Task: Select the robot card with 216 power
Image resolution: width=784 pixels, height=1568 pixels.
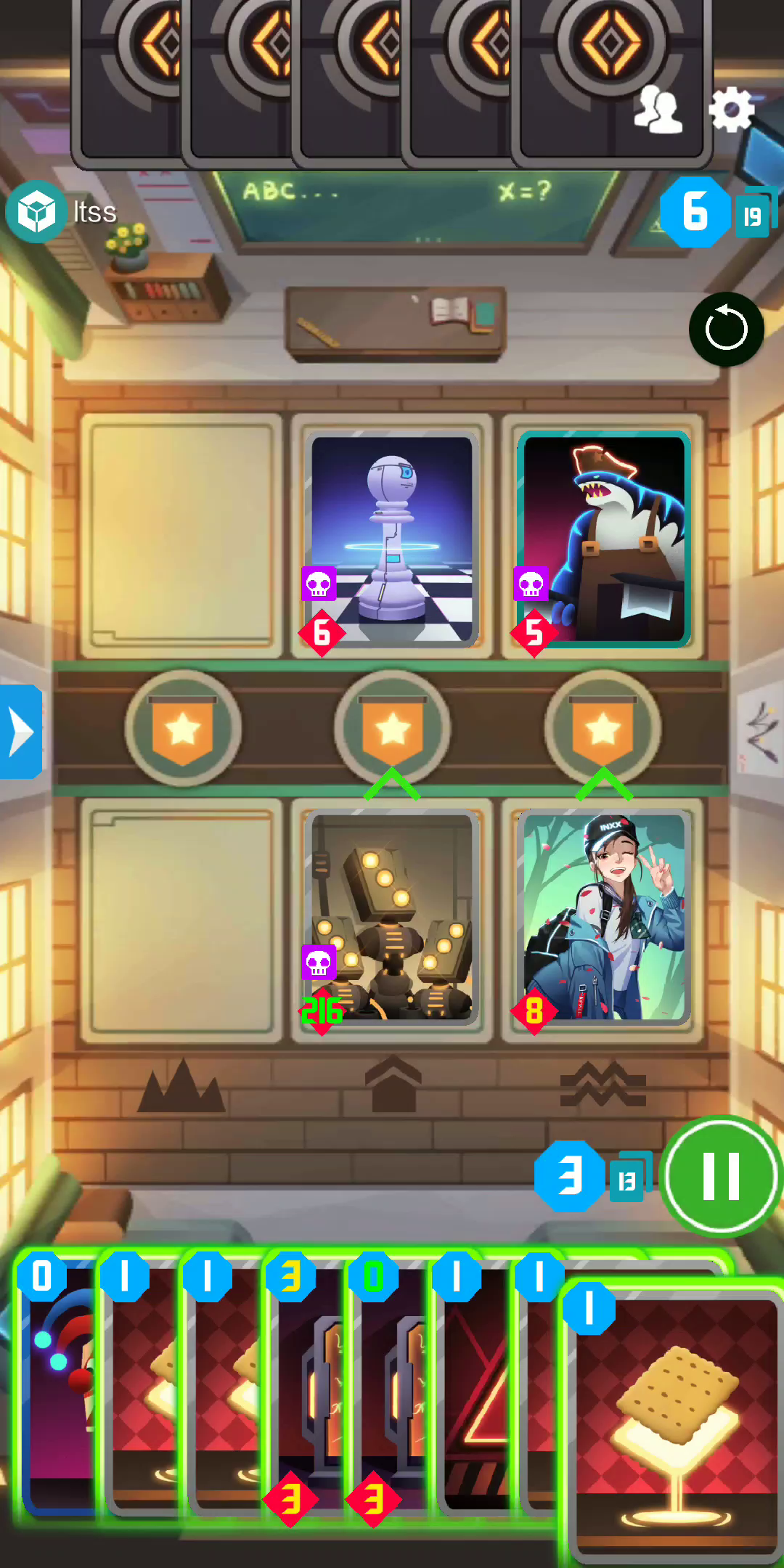Action: (392, 918)
